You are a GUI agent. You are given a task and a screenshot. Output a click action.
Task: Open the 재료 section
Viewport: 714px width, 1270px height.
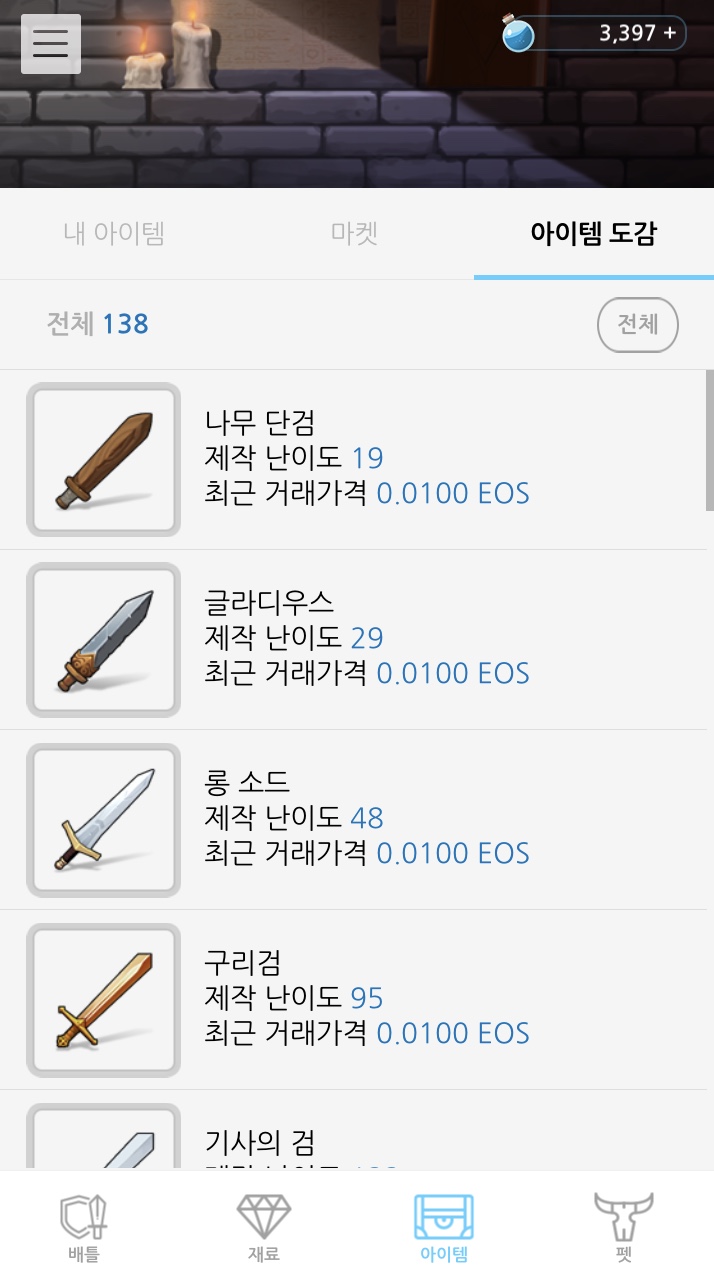264,1225
